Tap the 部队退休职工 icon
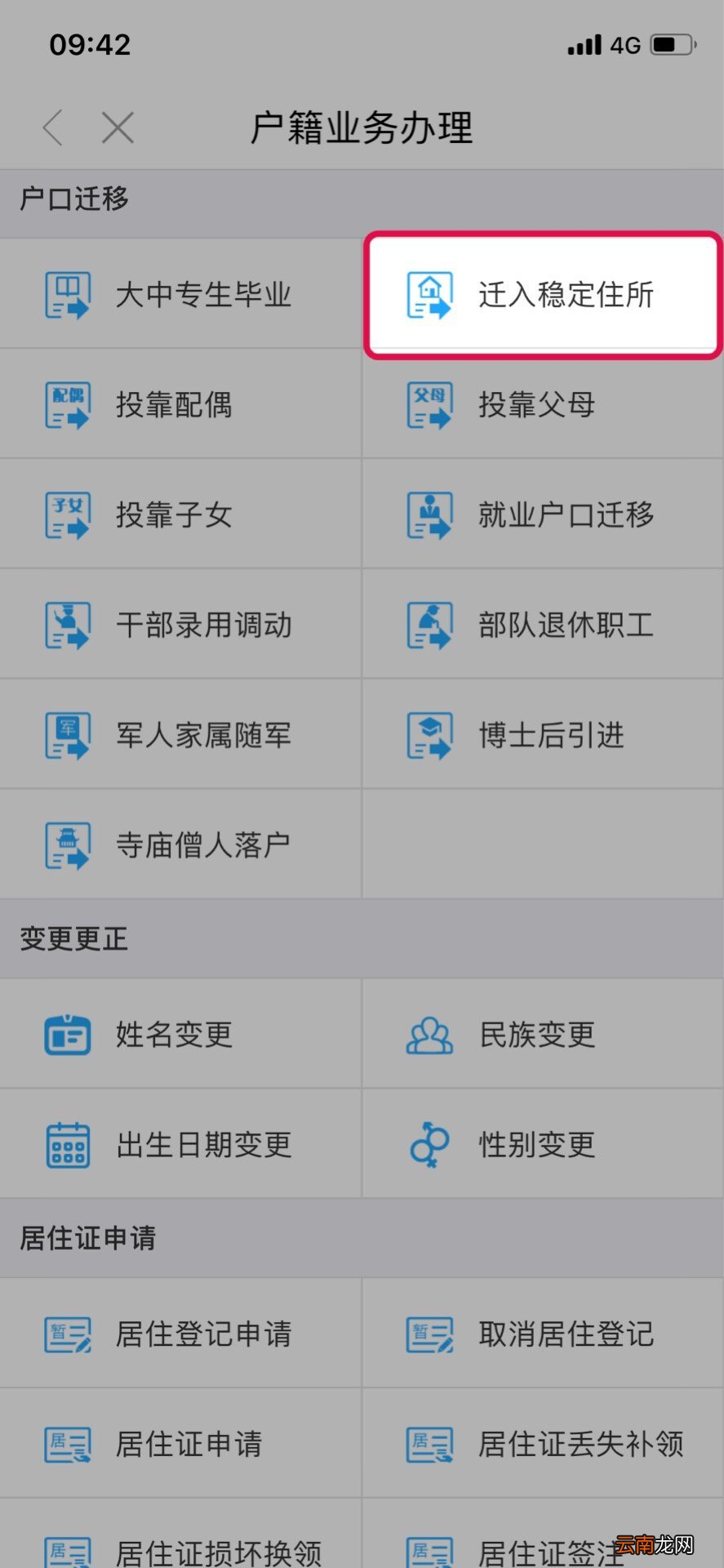 (x=430, y=625)
